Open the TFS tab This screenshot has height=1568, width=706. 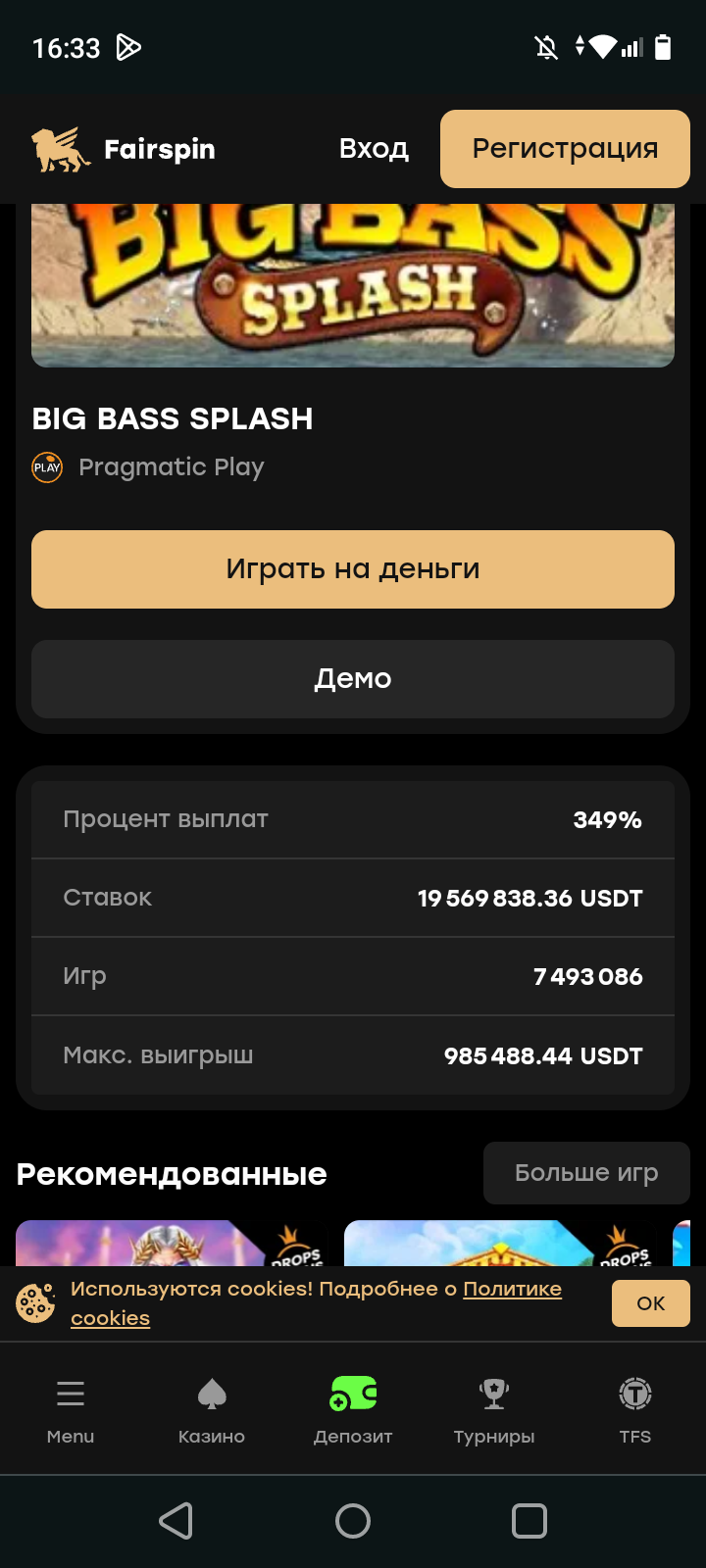click(x=635, y=1410)
